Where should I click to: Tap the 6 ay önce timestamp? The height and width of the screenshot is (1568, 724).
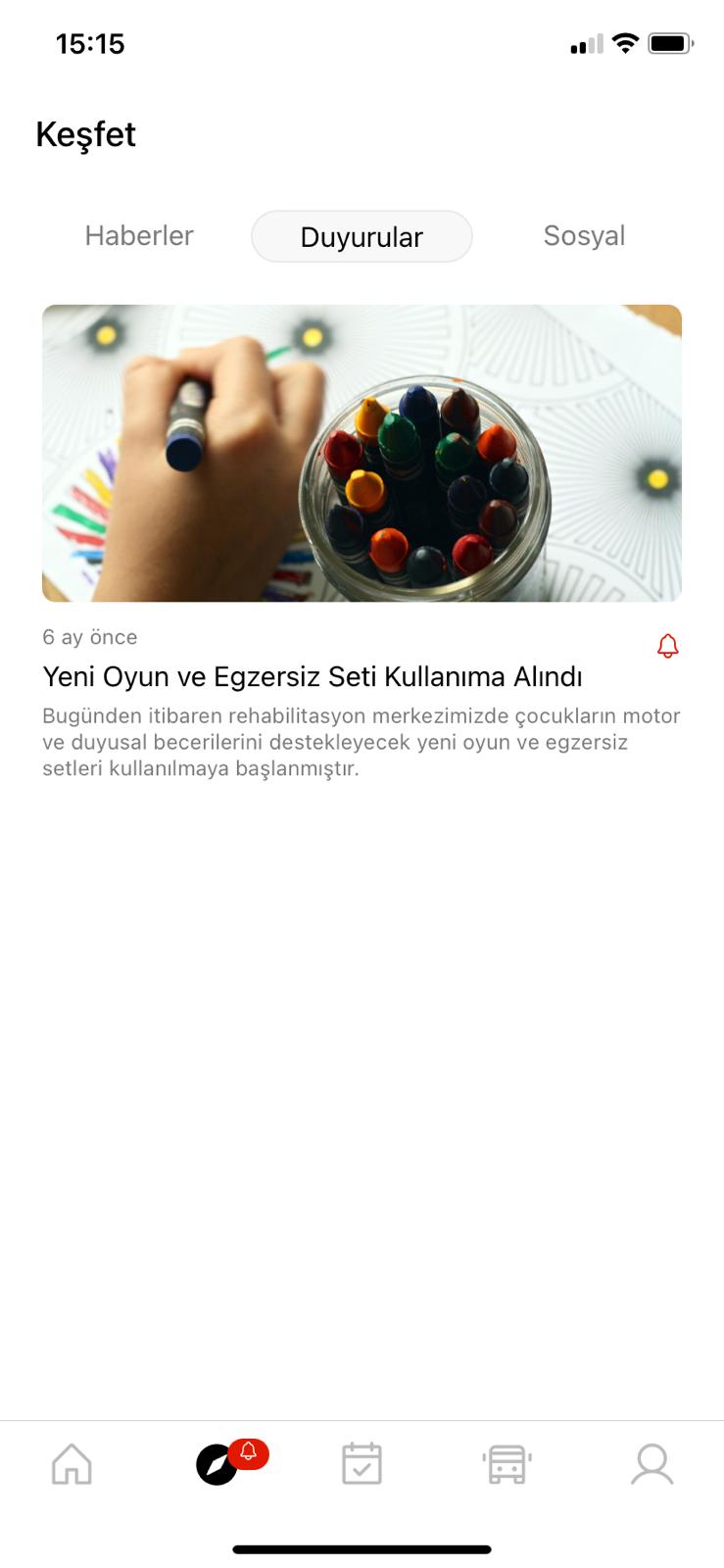89,637
